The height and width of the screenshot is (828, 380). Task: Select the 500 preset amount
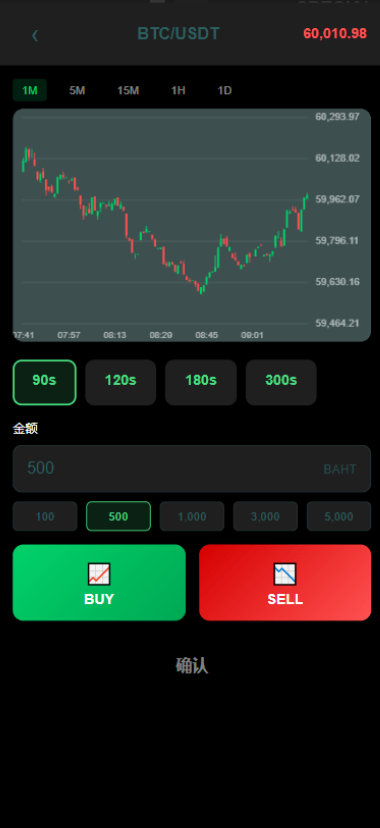click(118, 516)
